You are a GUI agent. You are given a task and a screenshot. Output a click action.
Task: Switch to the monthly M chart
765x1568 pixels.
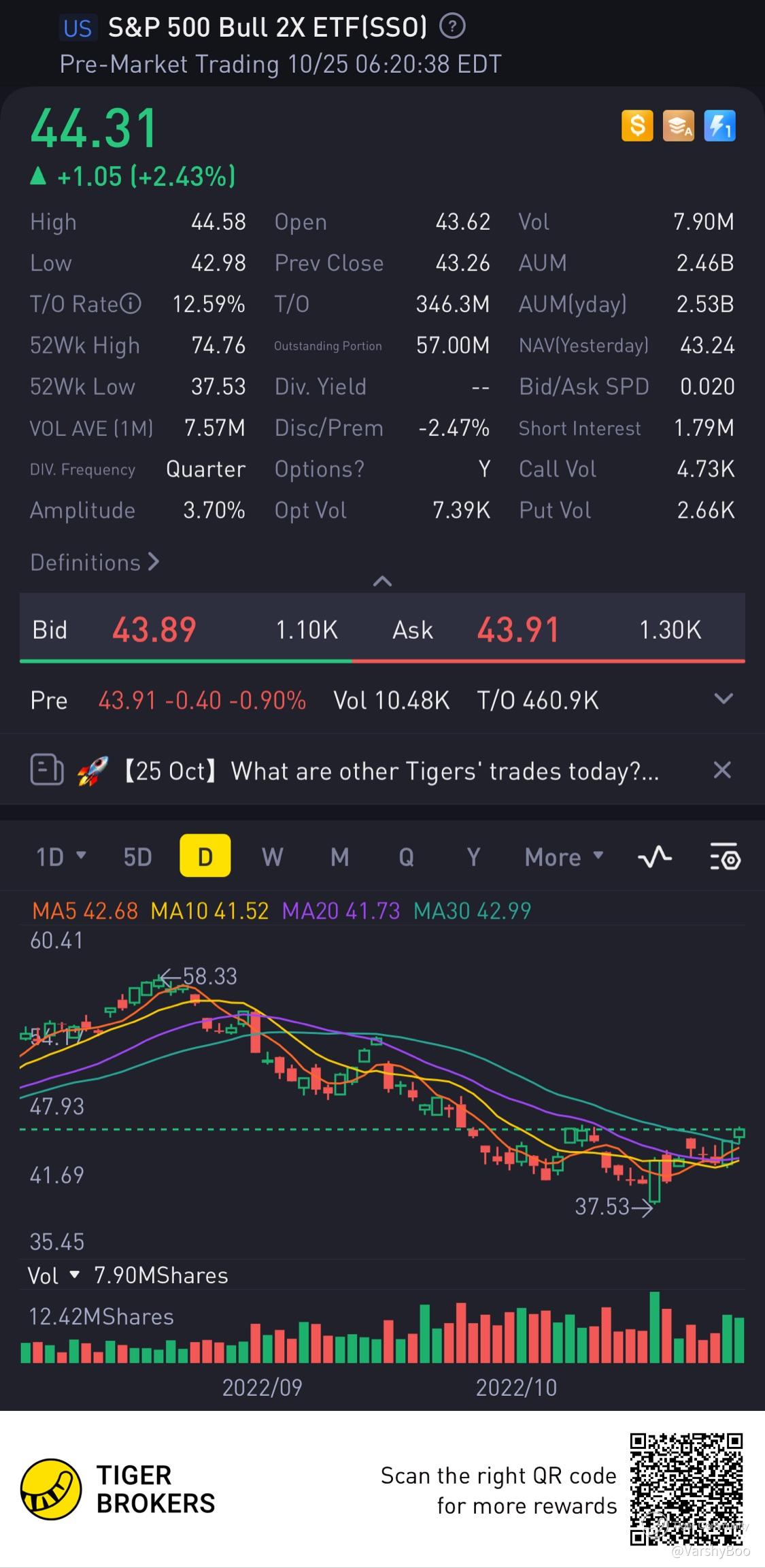[x=339, y=856]
